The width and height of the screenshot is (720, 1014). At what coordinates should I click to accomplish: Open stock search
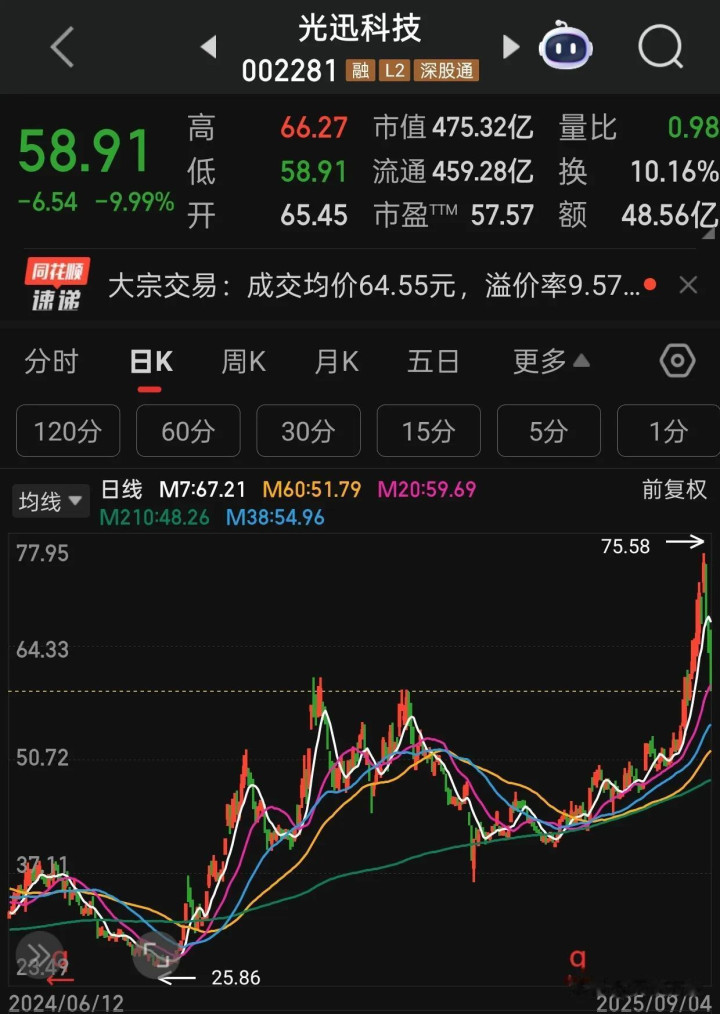tap(660, 46)
